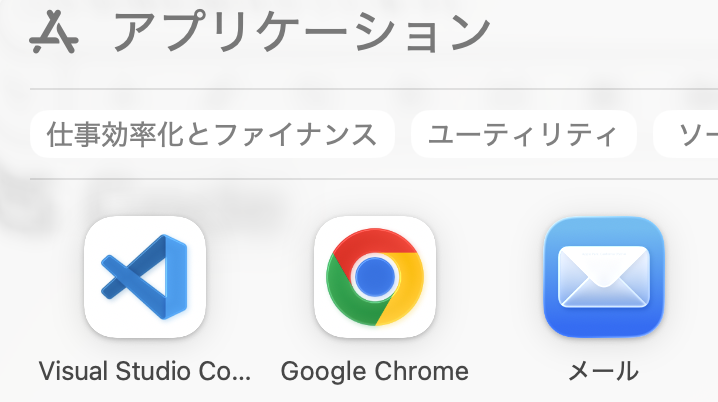
Task: Select the 仕事効率化とファイナンス category chip
Action: point(212,134)
